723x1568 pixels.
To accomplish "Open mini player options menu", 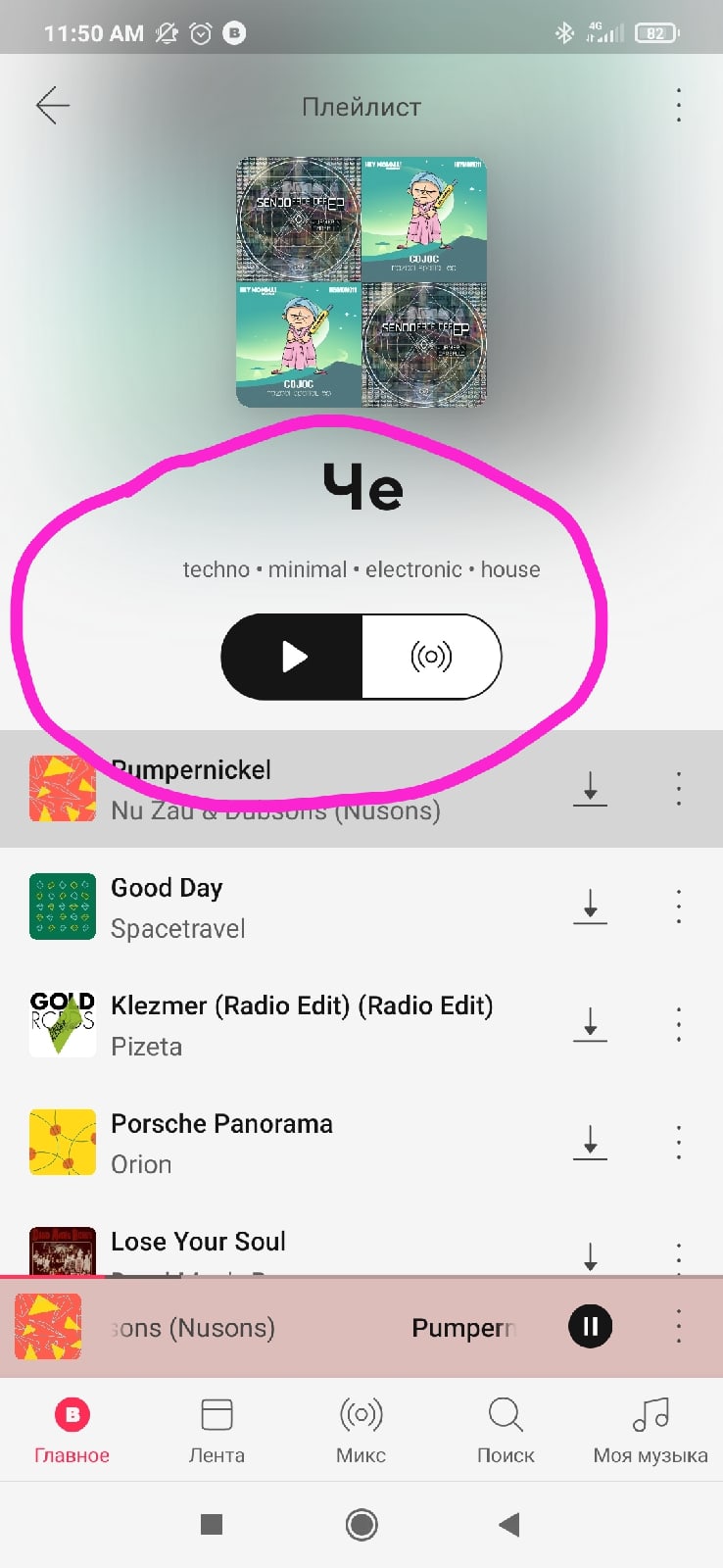I will coord(678,1327).
